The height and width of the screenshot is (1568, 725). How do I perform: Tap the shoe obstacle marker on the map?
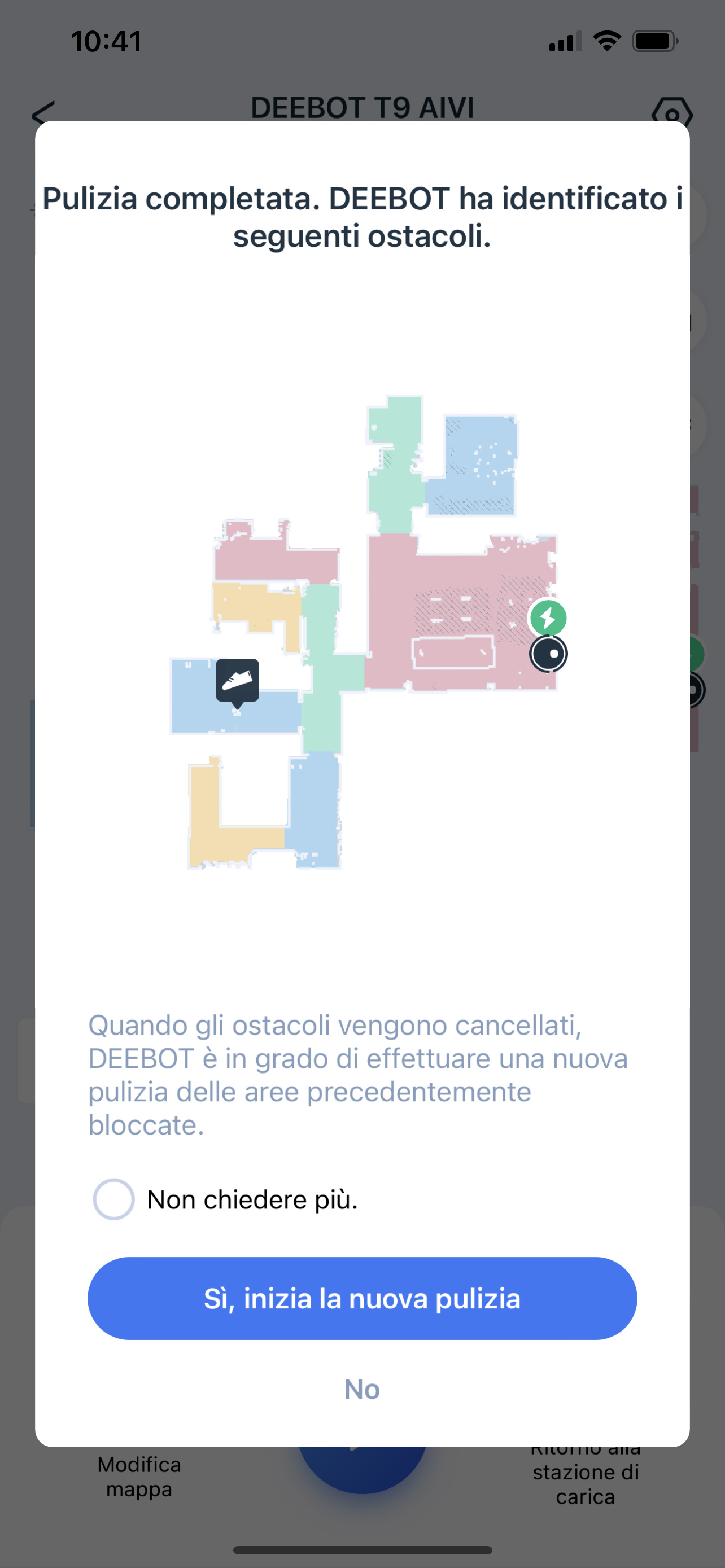237,682
